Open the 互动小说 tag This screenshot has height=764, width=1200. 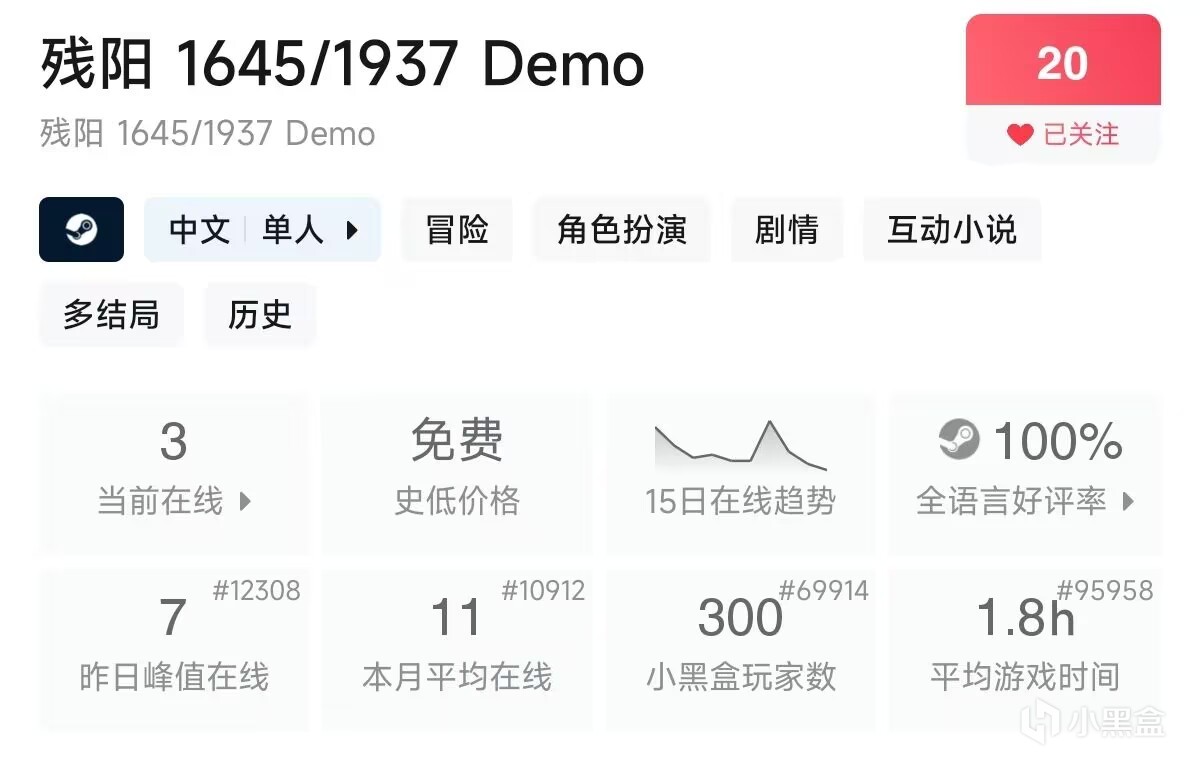click(x=951, y=230)
